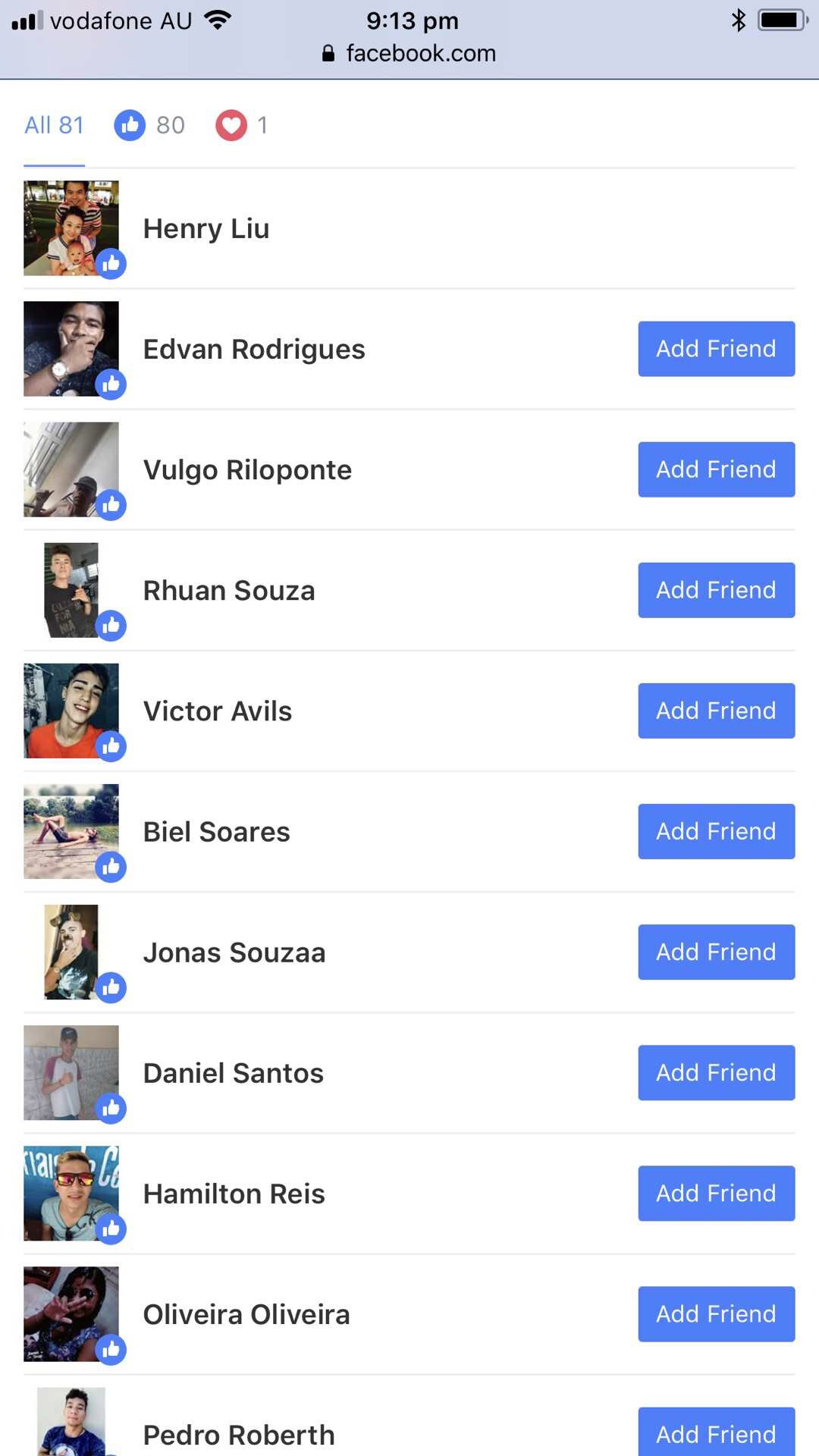Add Jonas Souzaa as a friend
Screen dimensions: 819x1456
[716, 952]
